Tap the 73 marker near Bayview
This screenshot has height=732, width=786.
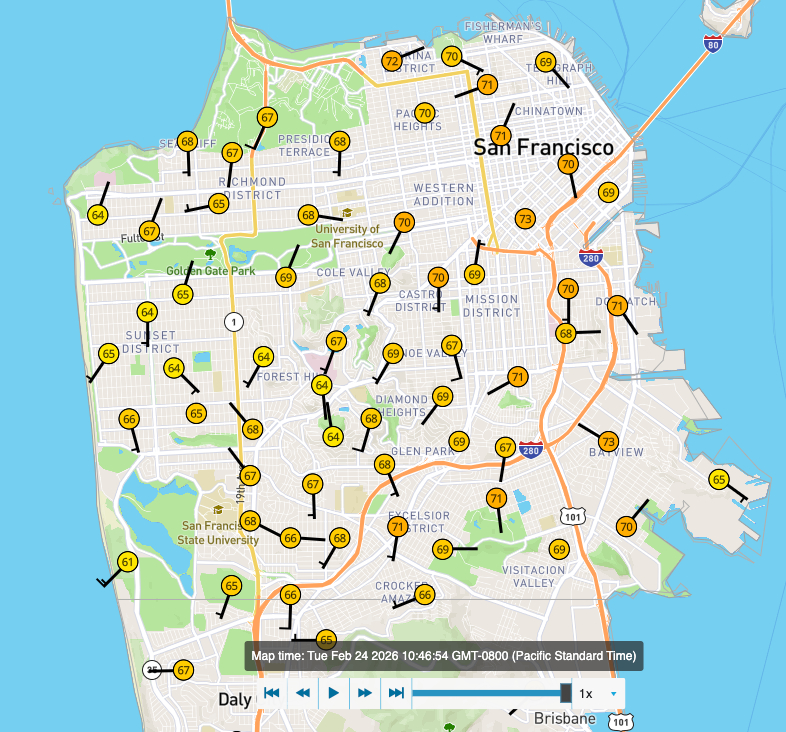click(608, 441)
